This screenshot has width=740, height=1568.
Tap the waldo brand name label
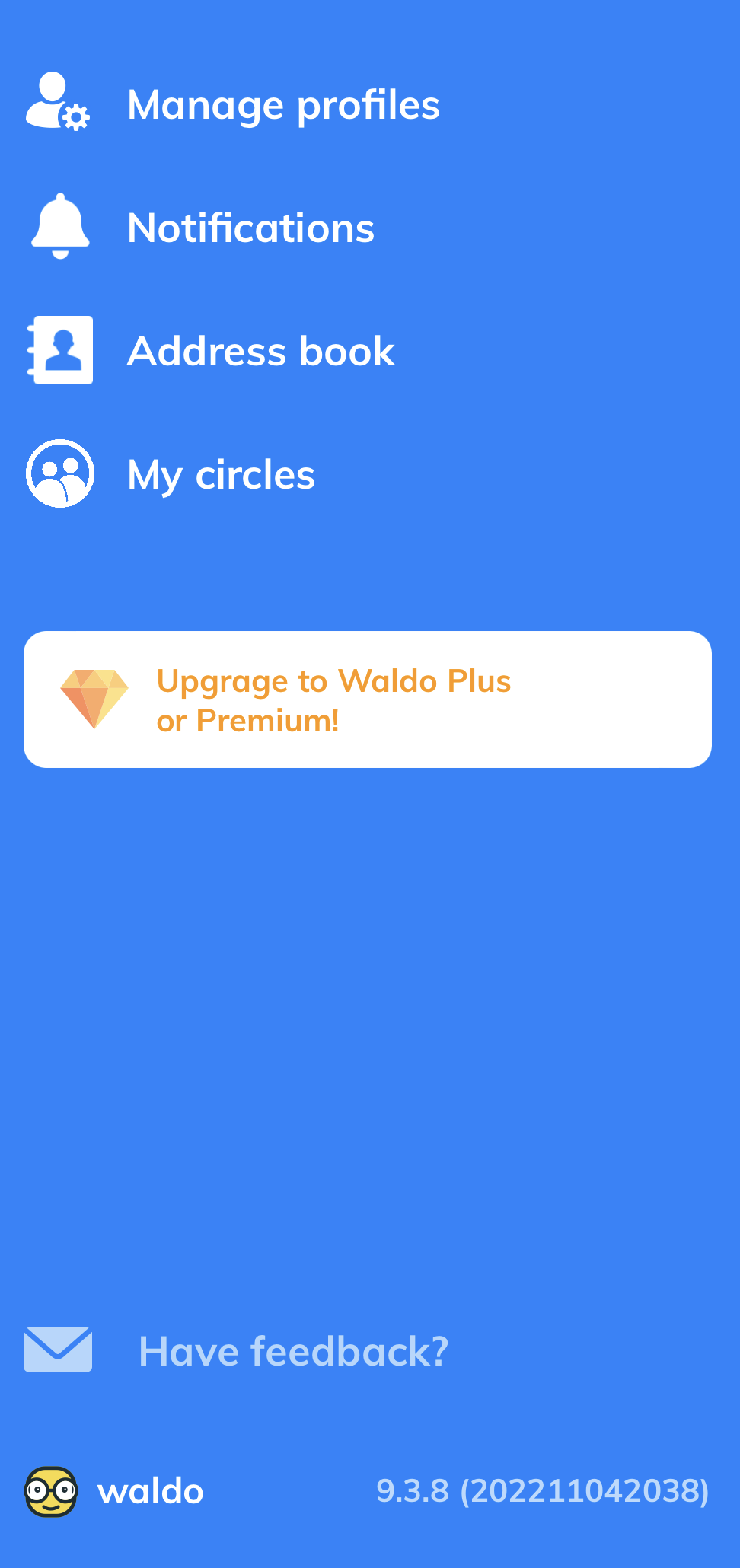pos(152,1492)
